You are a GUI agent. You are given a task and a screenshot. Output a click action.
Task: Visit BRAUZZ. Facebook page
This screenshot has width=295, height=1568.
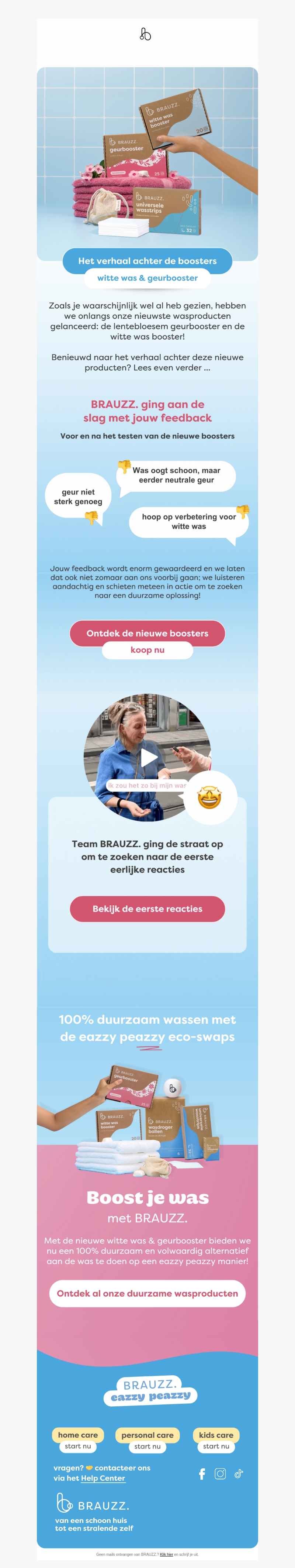tap(202, 1473)
